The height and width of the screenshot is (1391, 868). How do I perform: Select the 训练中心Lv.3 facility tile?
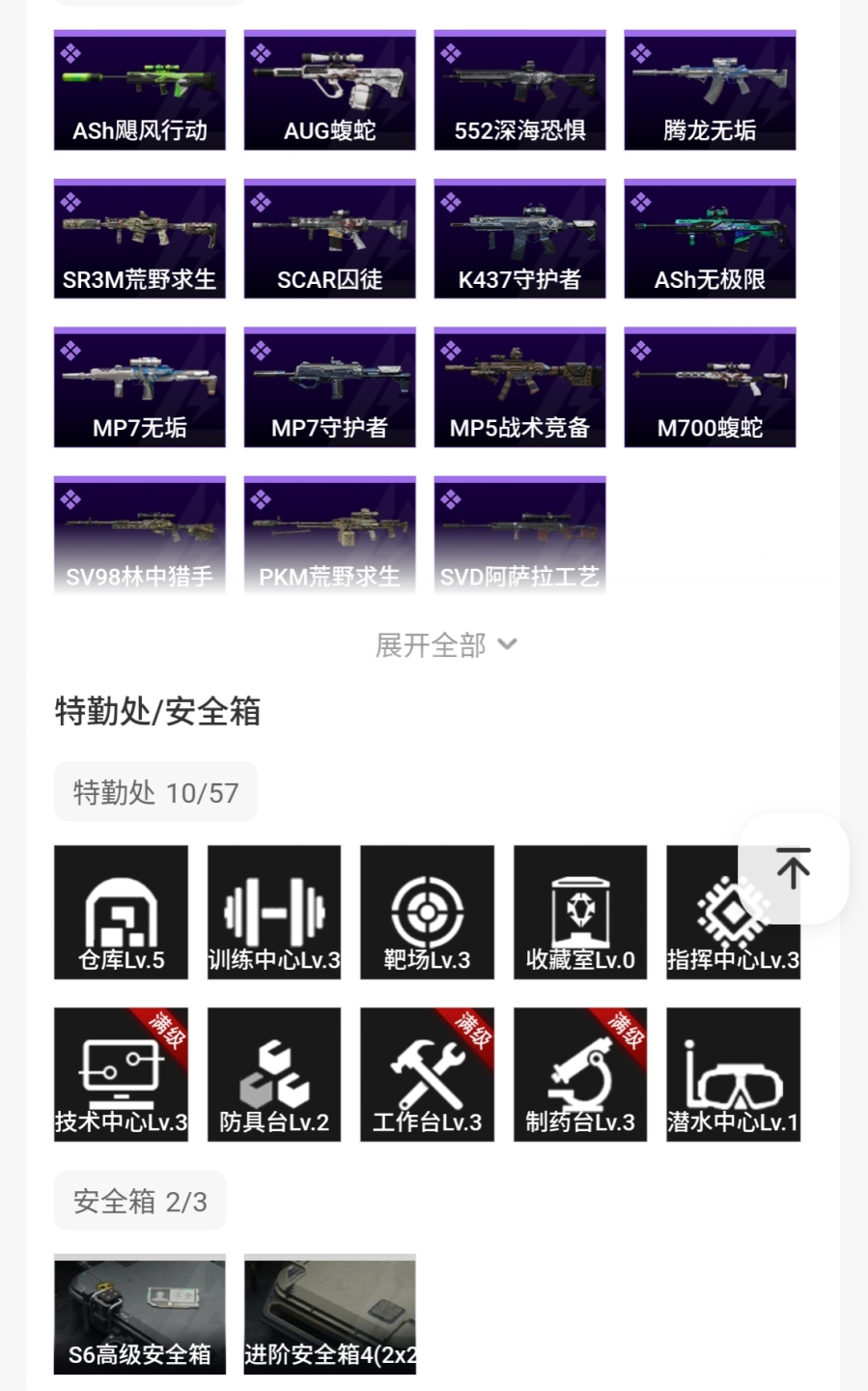[x=274, y=912]
